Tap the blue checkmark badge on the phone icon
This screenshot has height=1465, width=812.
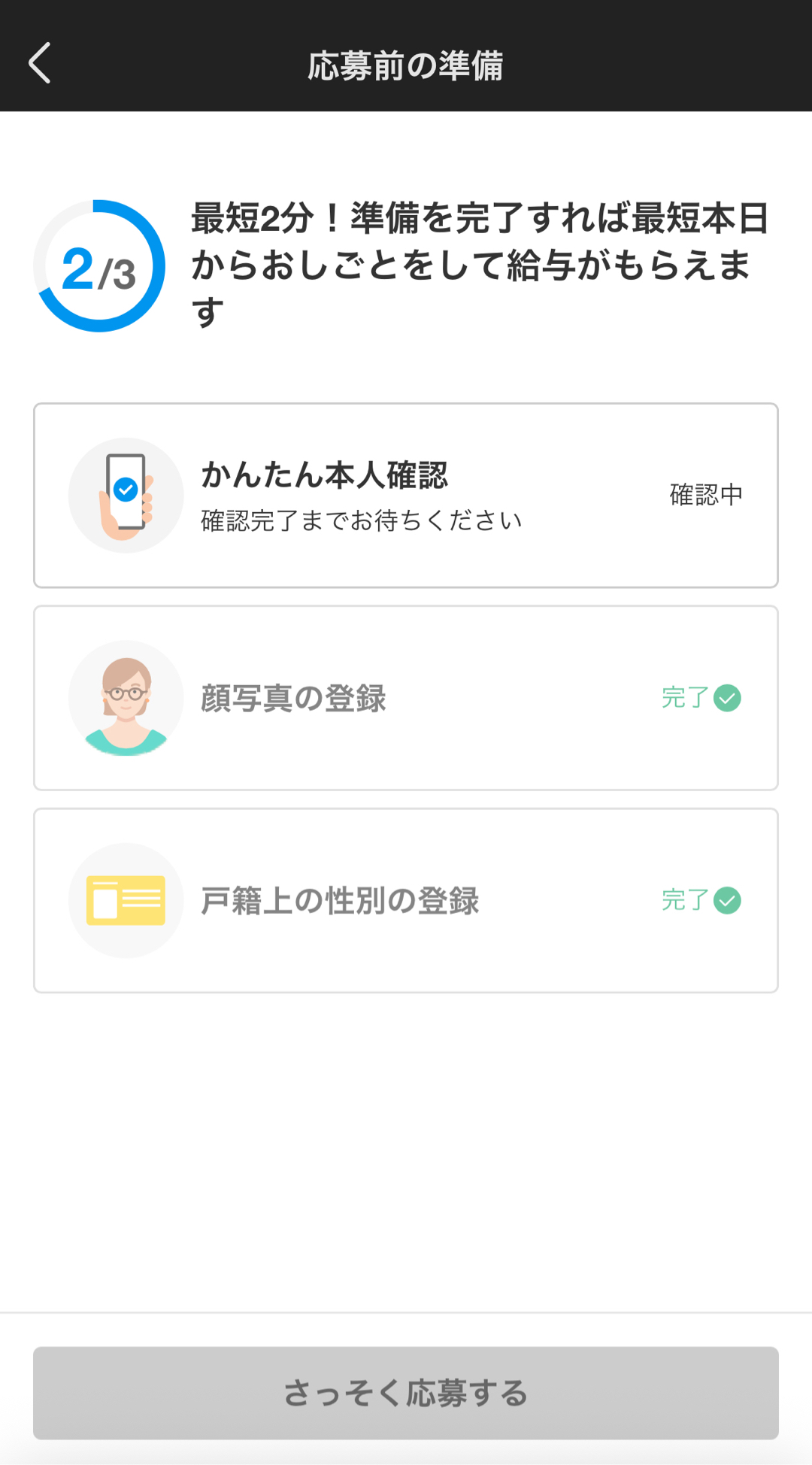(x=125, y=488)
